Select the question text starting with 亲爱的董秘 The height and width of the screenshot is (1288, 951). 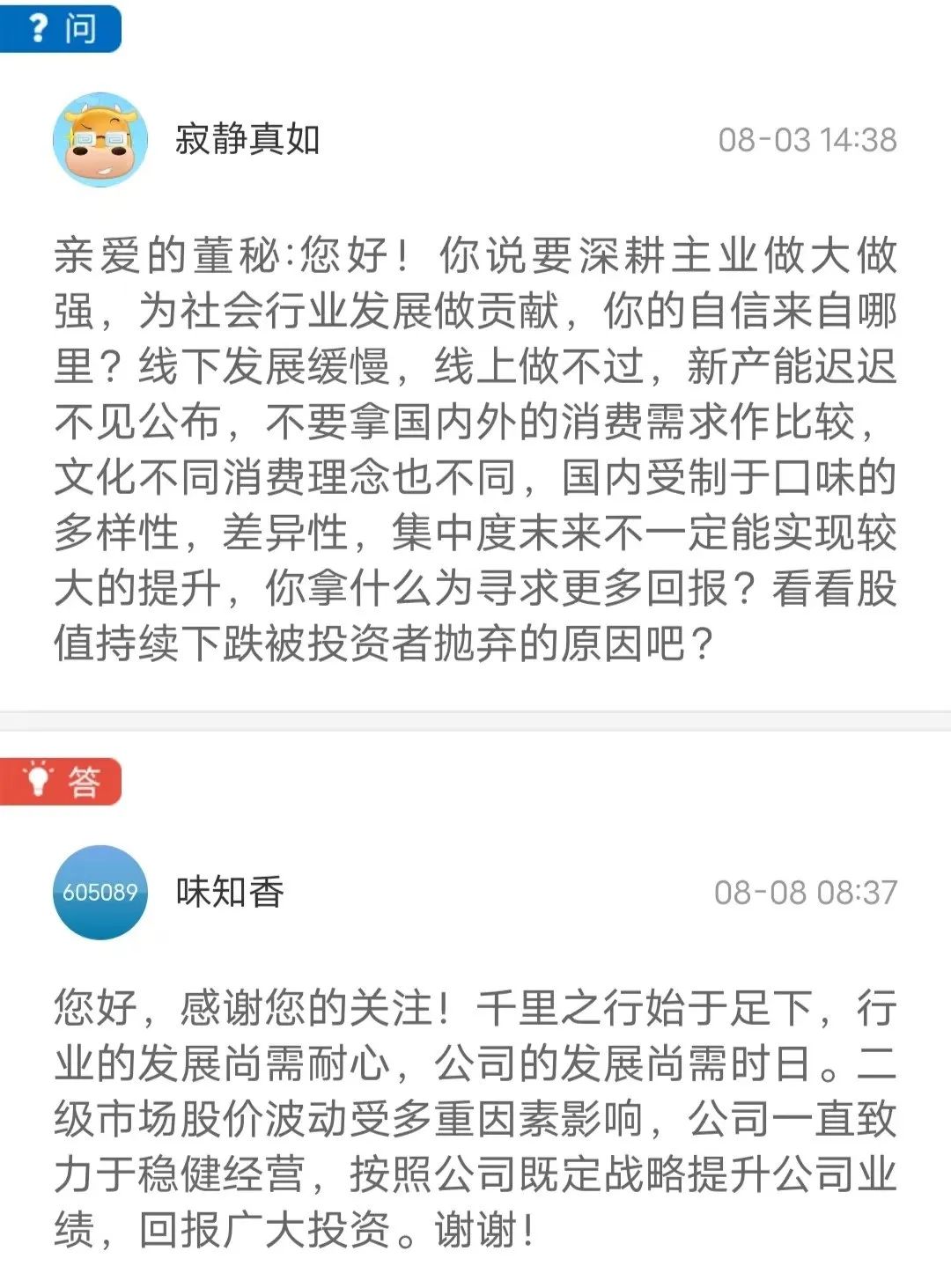point(475,440)
